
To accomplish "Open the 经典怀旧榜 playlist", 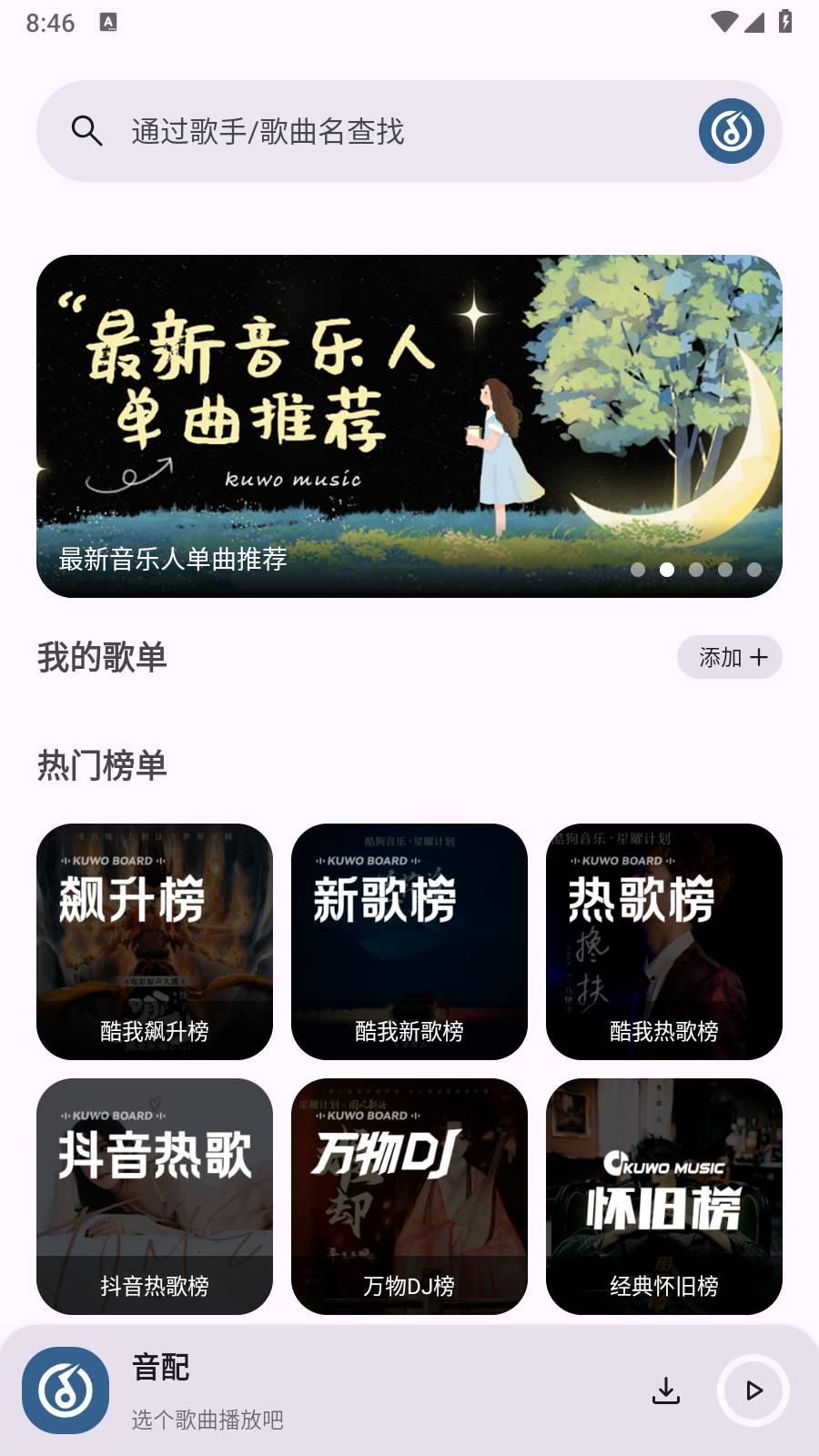I will point(665,1197).
